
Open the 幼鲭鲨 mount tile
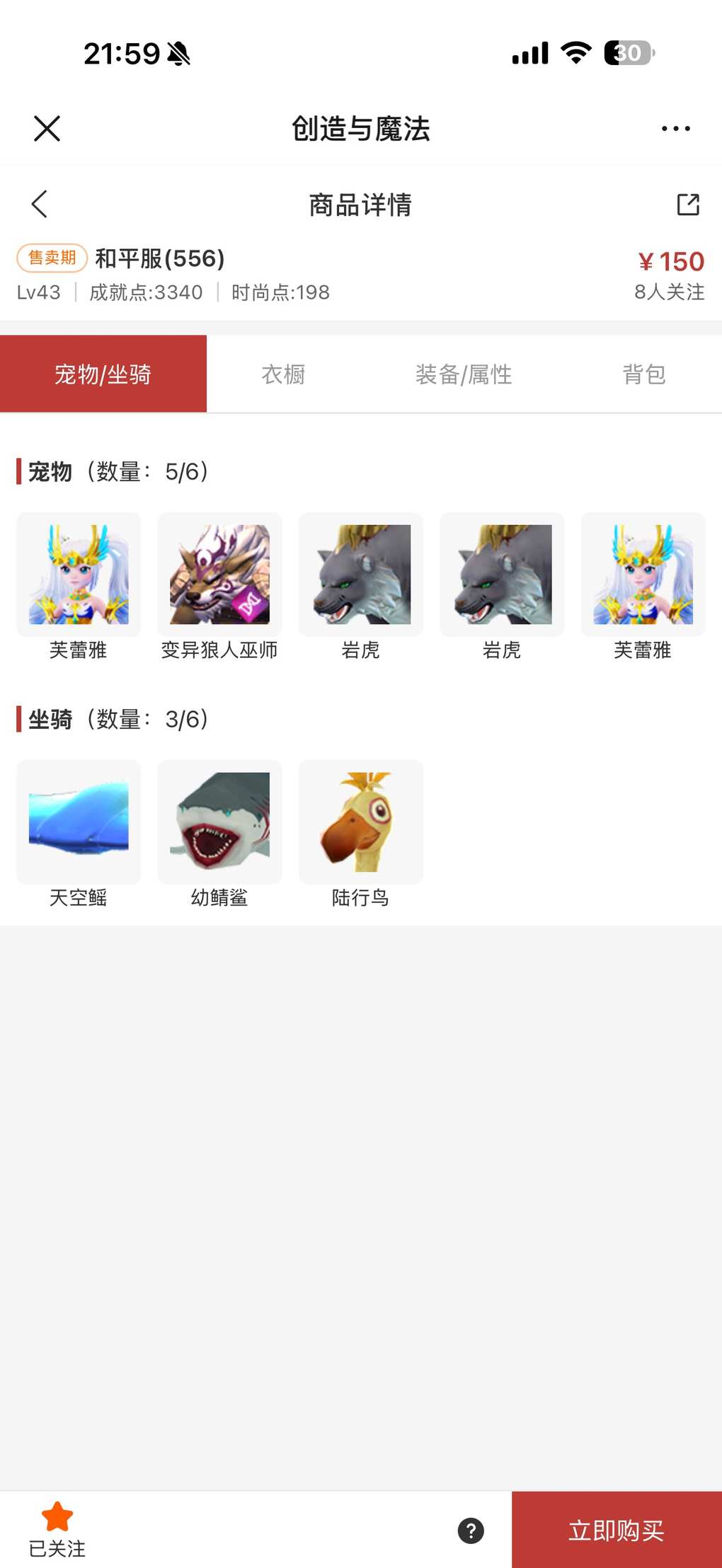(219, 822)
